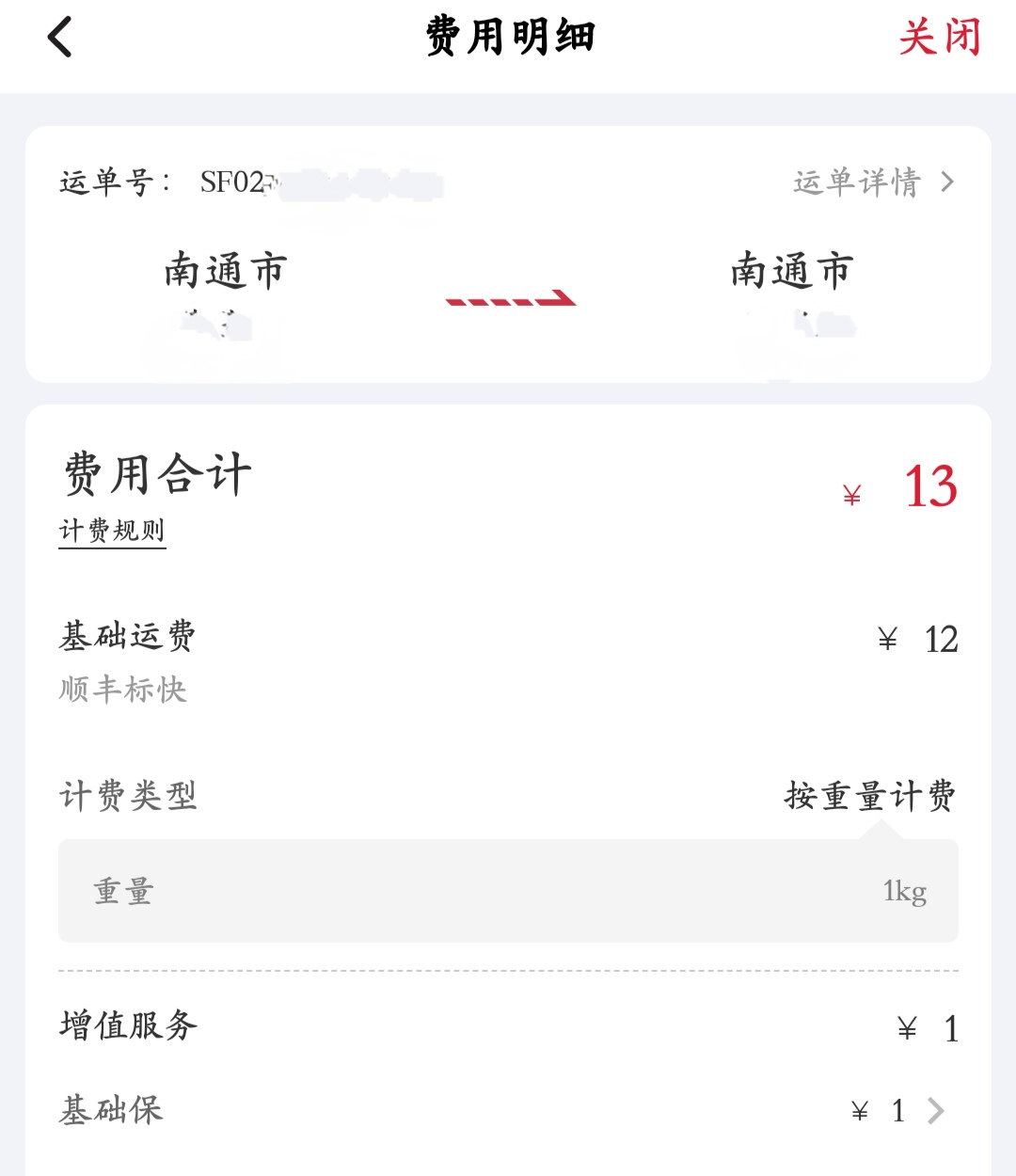The width and height of the screenshot is (1016, 1176).
Task: Click the arrow icon beside 基础保
Action: pos(936,1111)
